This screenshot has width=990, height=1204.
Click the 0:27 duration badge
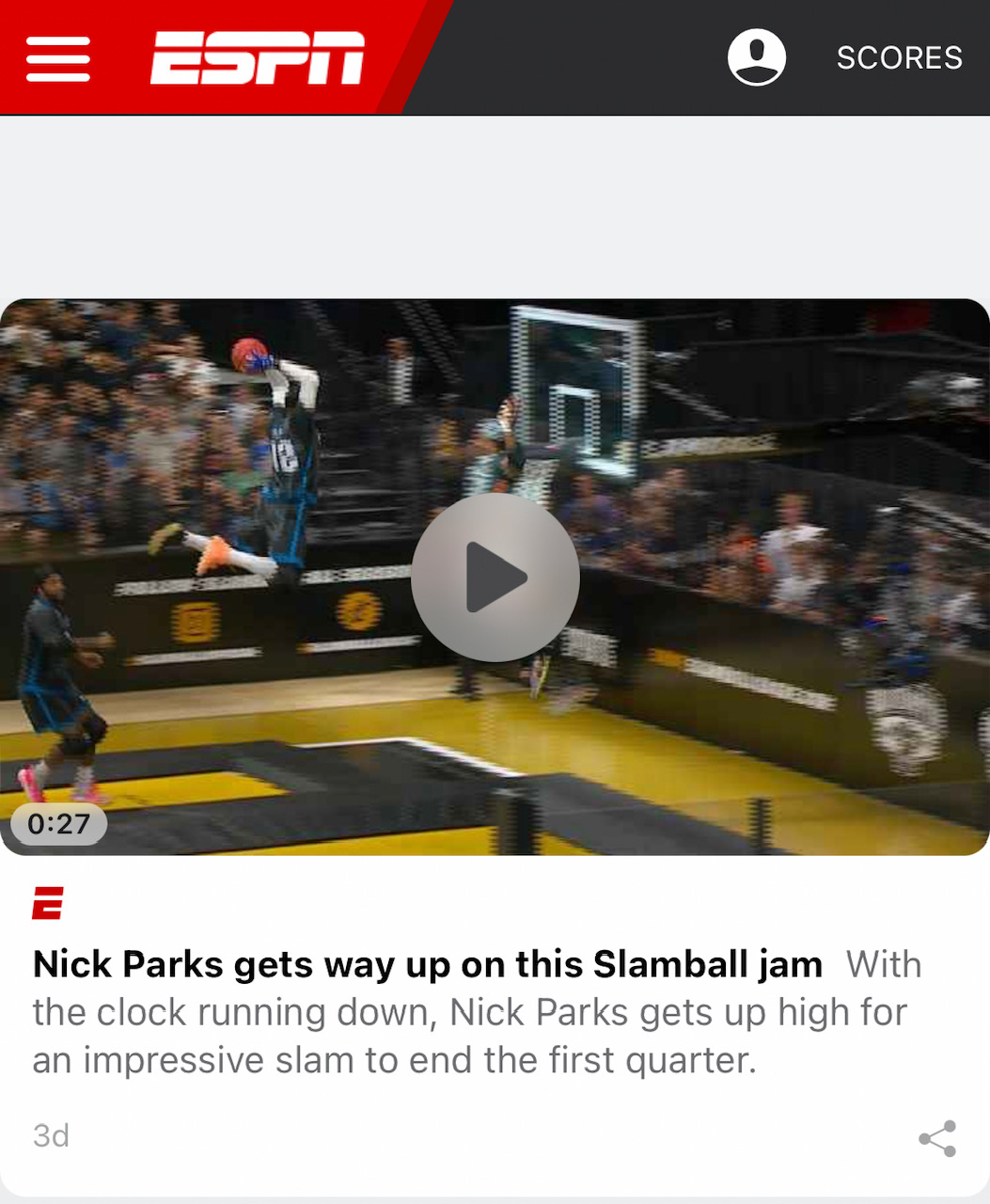pyautogui.click(x=58, y=823)
